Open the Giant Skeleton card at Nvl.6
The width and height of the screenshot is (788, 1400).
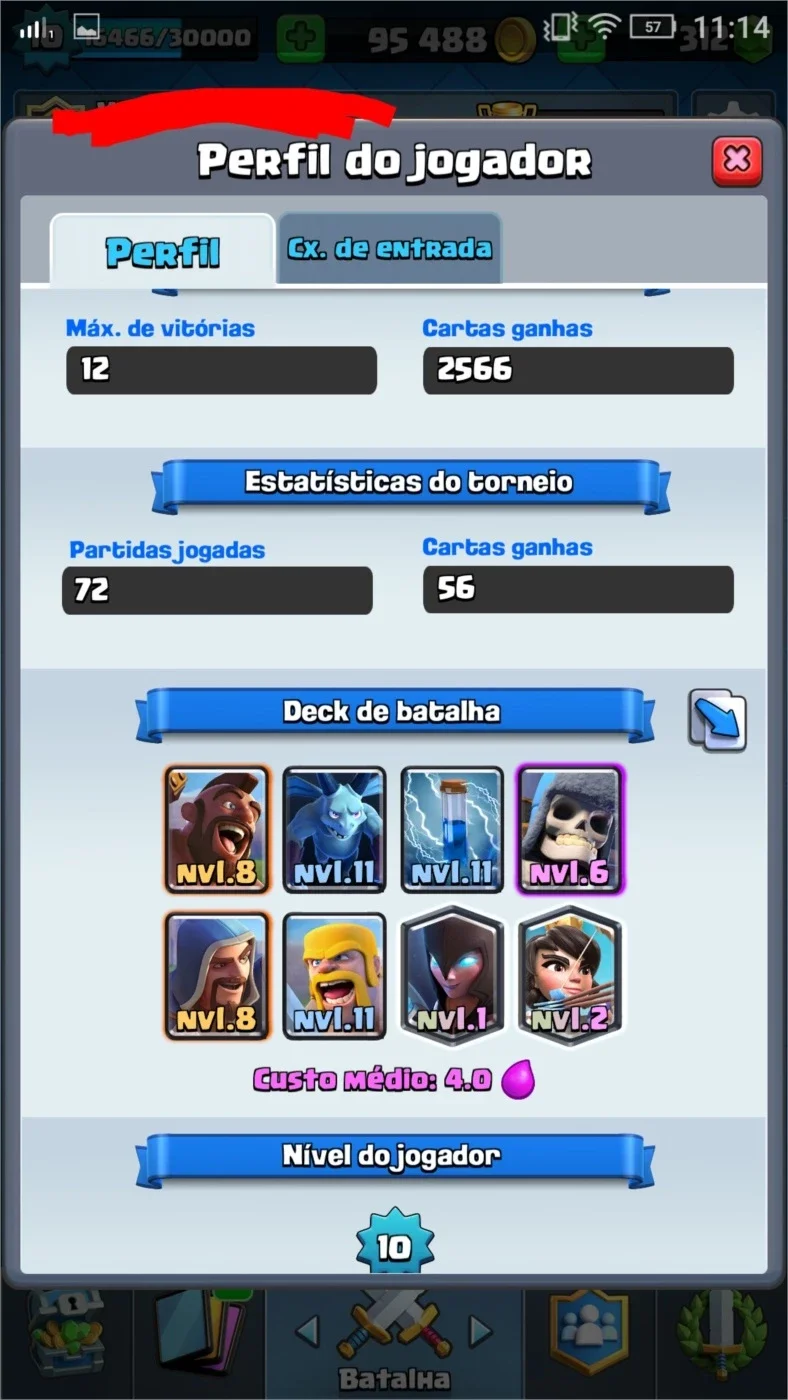pyautogui.click(x=569, y=830)
